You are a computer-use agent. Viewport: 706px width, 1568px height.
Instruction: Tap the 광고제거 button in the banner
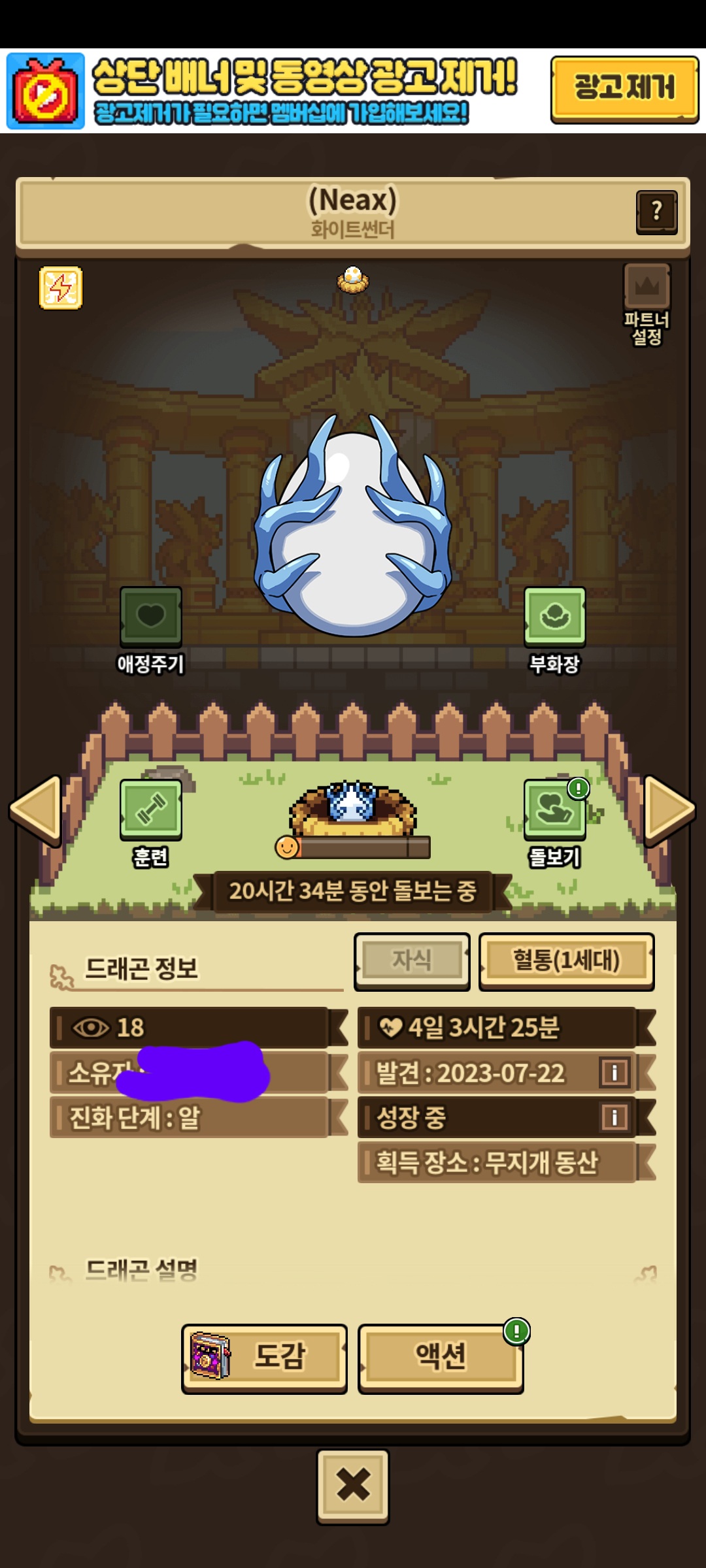(624, 89)
